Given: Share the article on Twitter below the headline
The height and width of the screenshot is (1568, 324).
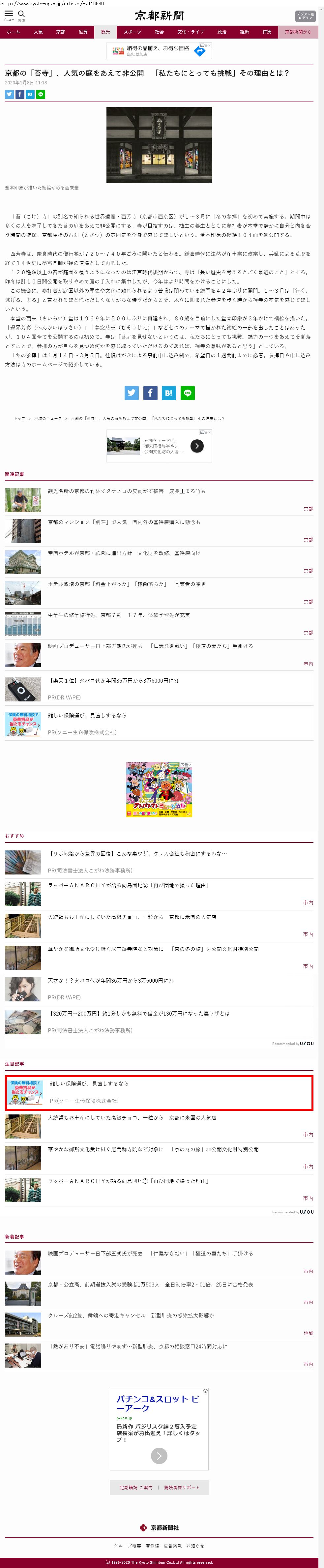Looking at the screenshot, I should (x=9, y=94).
